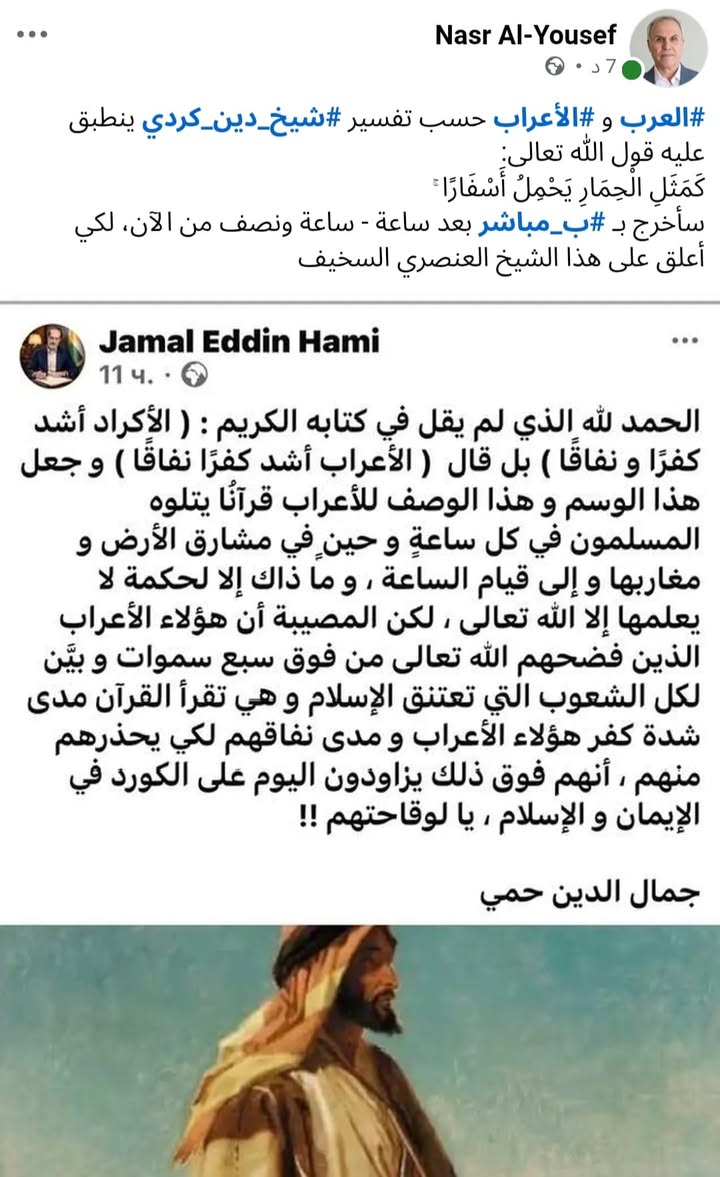This screenshot has width=720, height=1177.
Task: Click the verified-style avatar circle of the shared author
Action: (x=55, y=356)
